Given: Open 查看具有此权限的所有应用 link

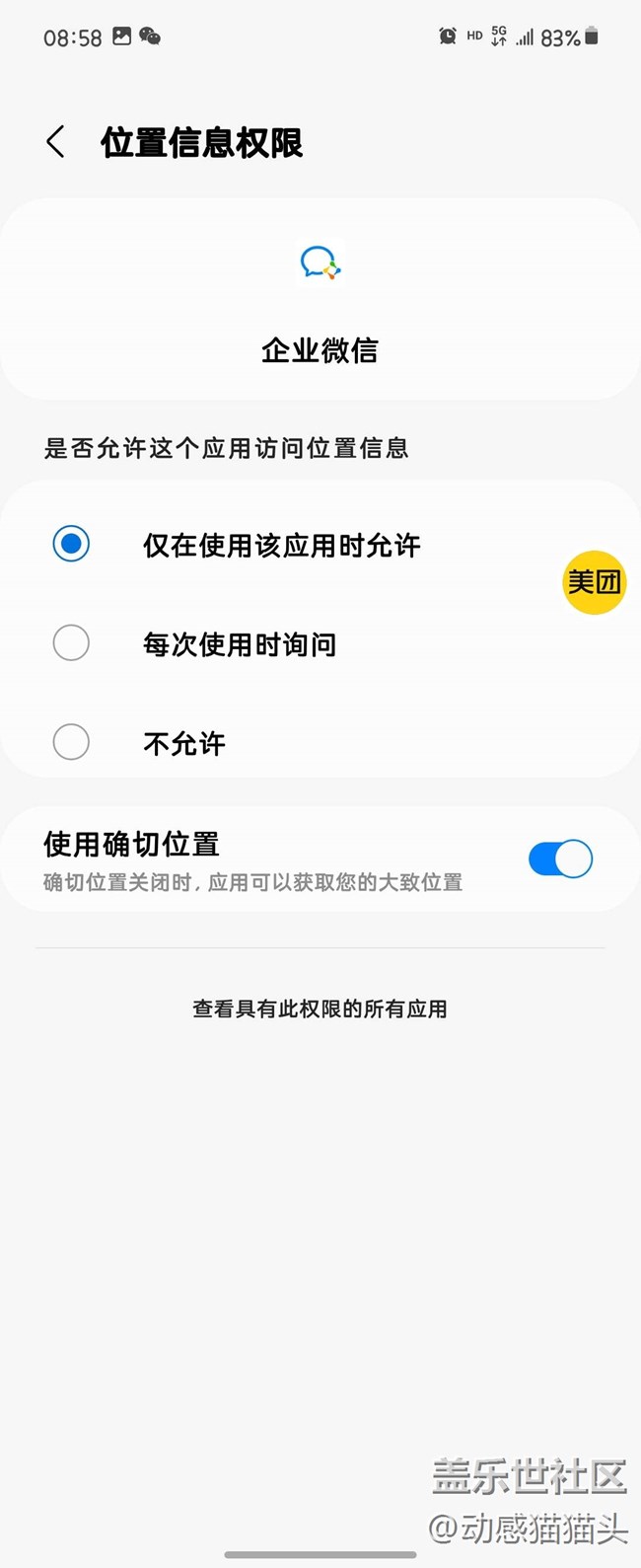Looking at the screenshot, I should coord(320,1008).
